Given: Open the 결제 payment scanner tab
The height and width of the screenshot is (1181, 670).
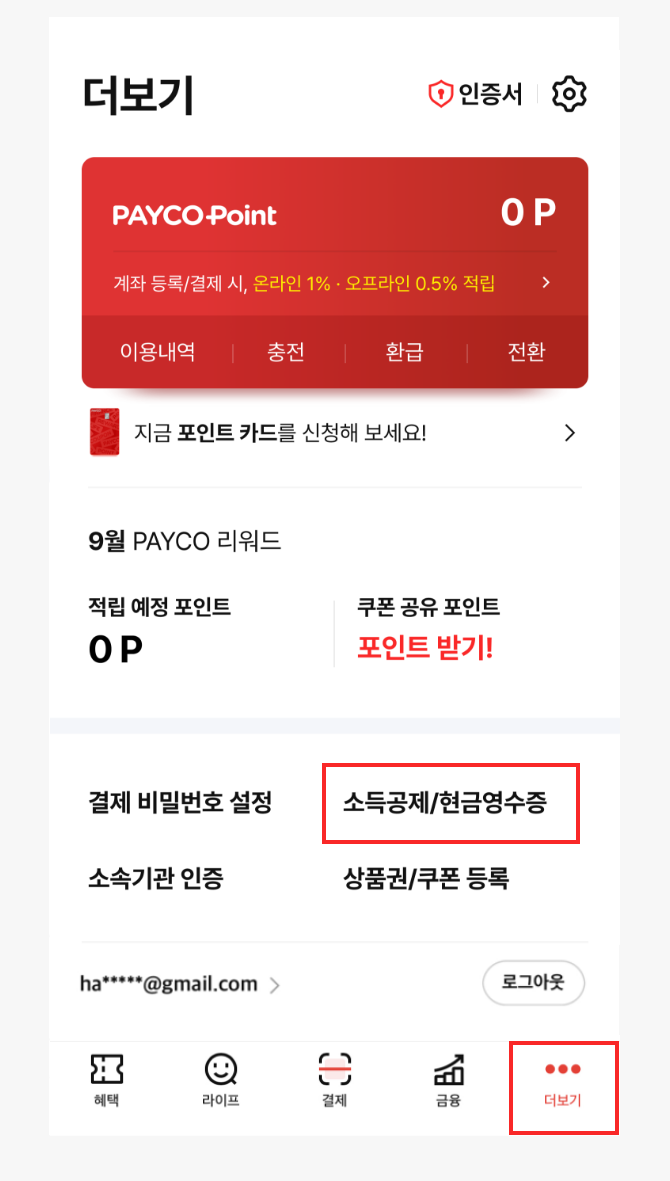Looking at the screenshot, I should [x=334, y=1081].
